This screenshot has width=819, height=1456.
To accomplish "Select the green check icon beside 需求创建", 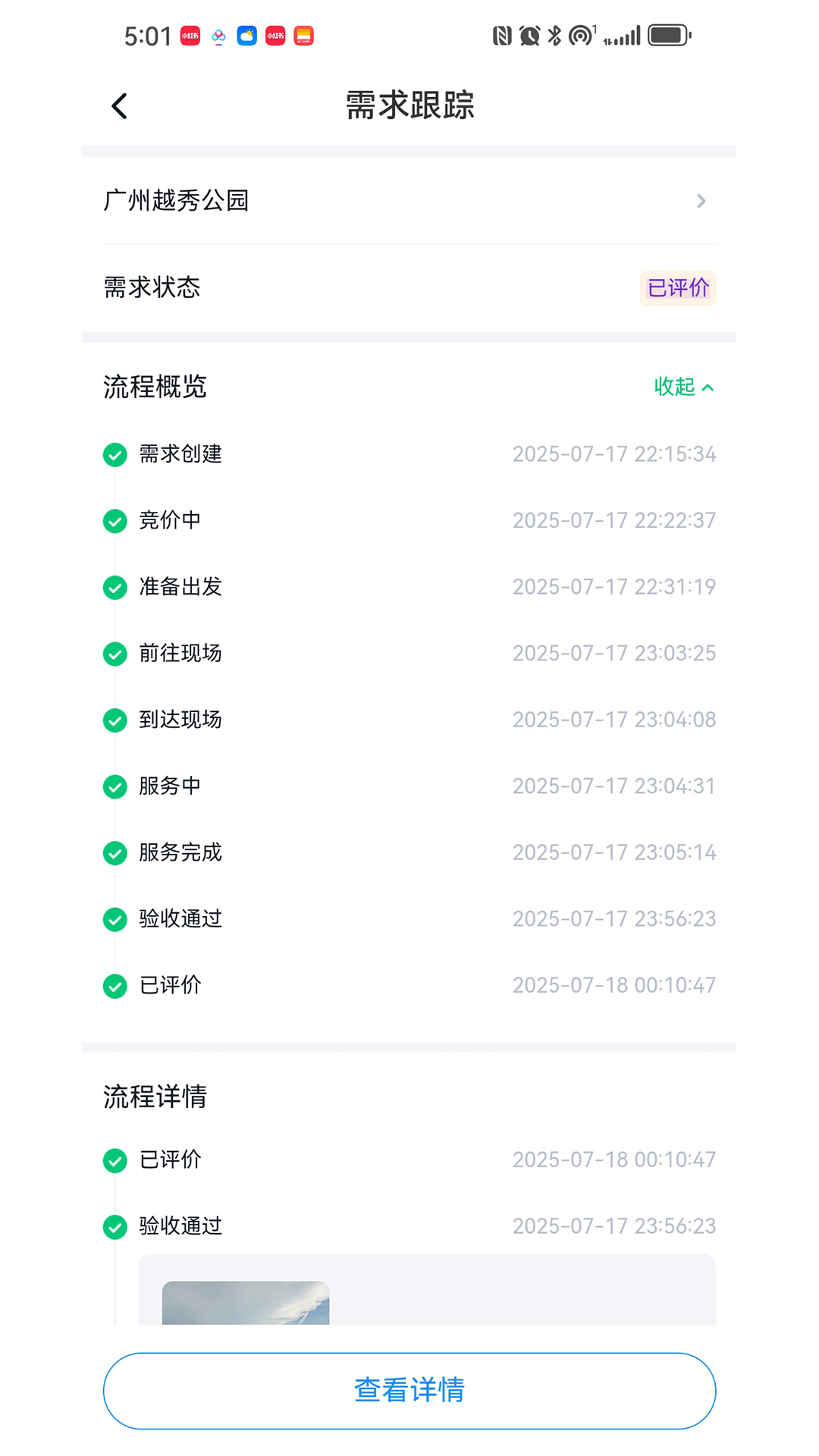I will click(115, 454).
